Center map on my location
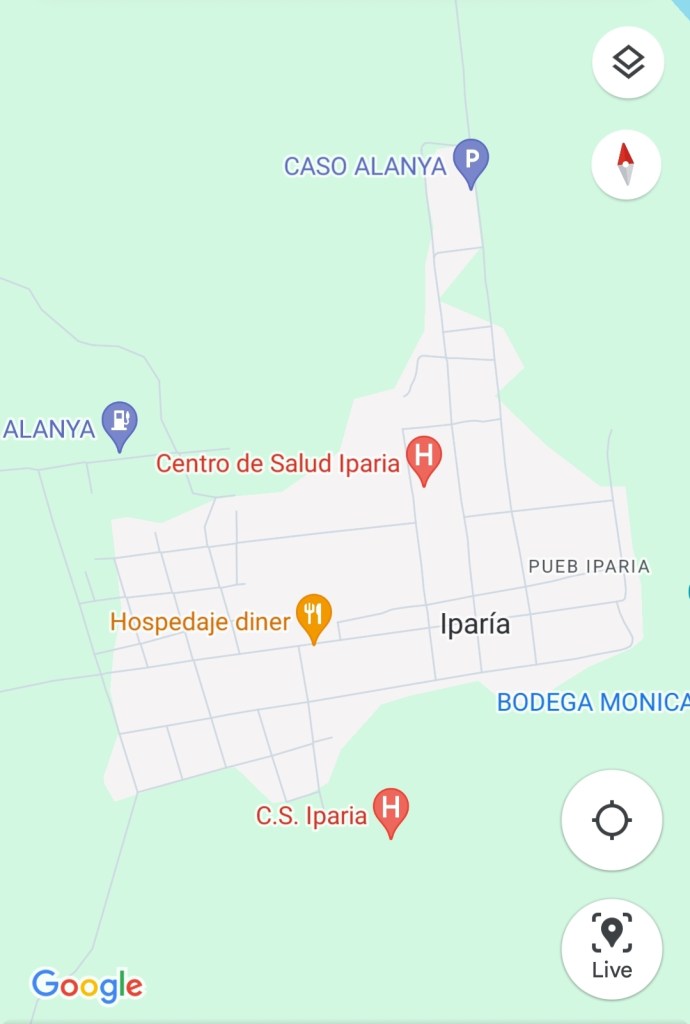 tap(611, 820)
